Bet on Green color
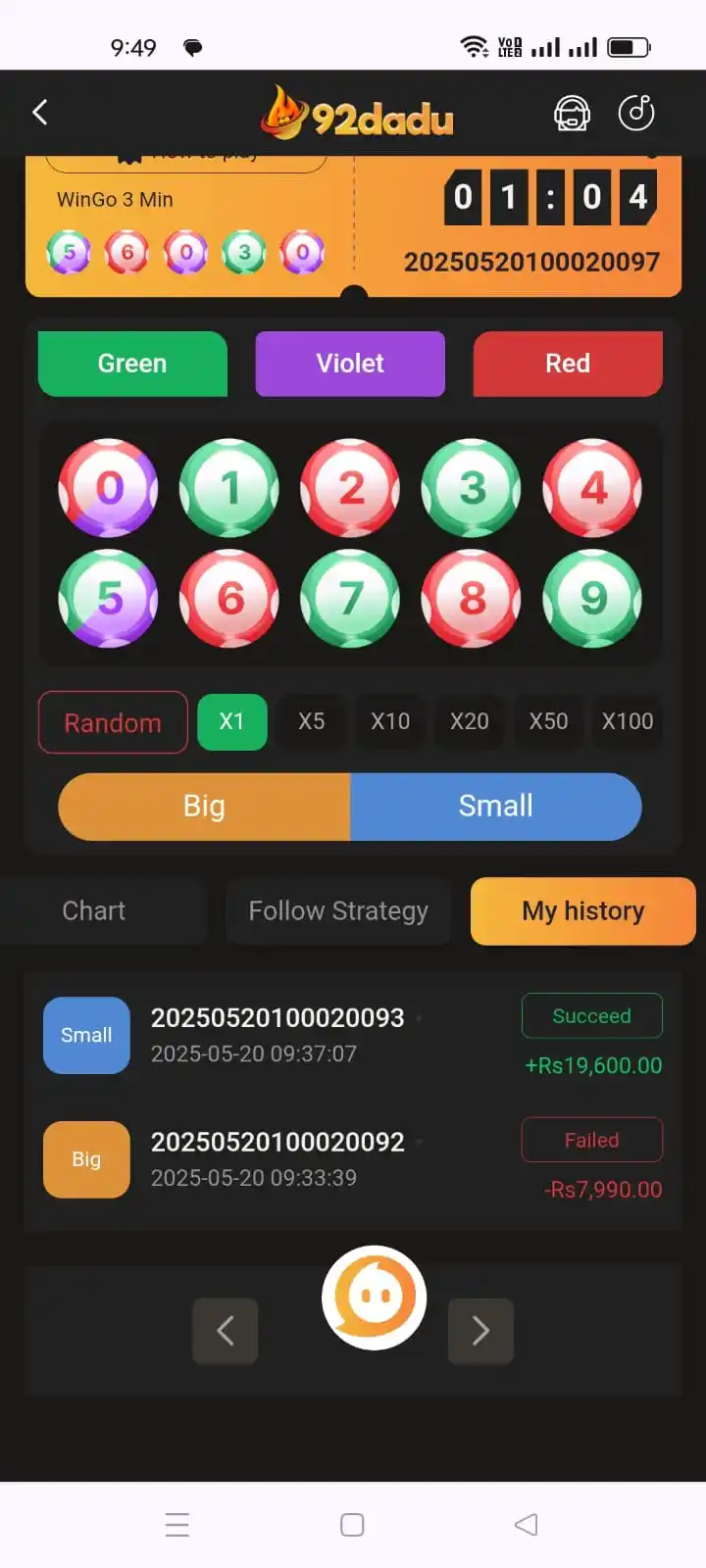Image resolution: width=706 pixels, height=1568 pixels. click(x=132, y=364)
